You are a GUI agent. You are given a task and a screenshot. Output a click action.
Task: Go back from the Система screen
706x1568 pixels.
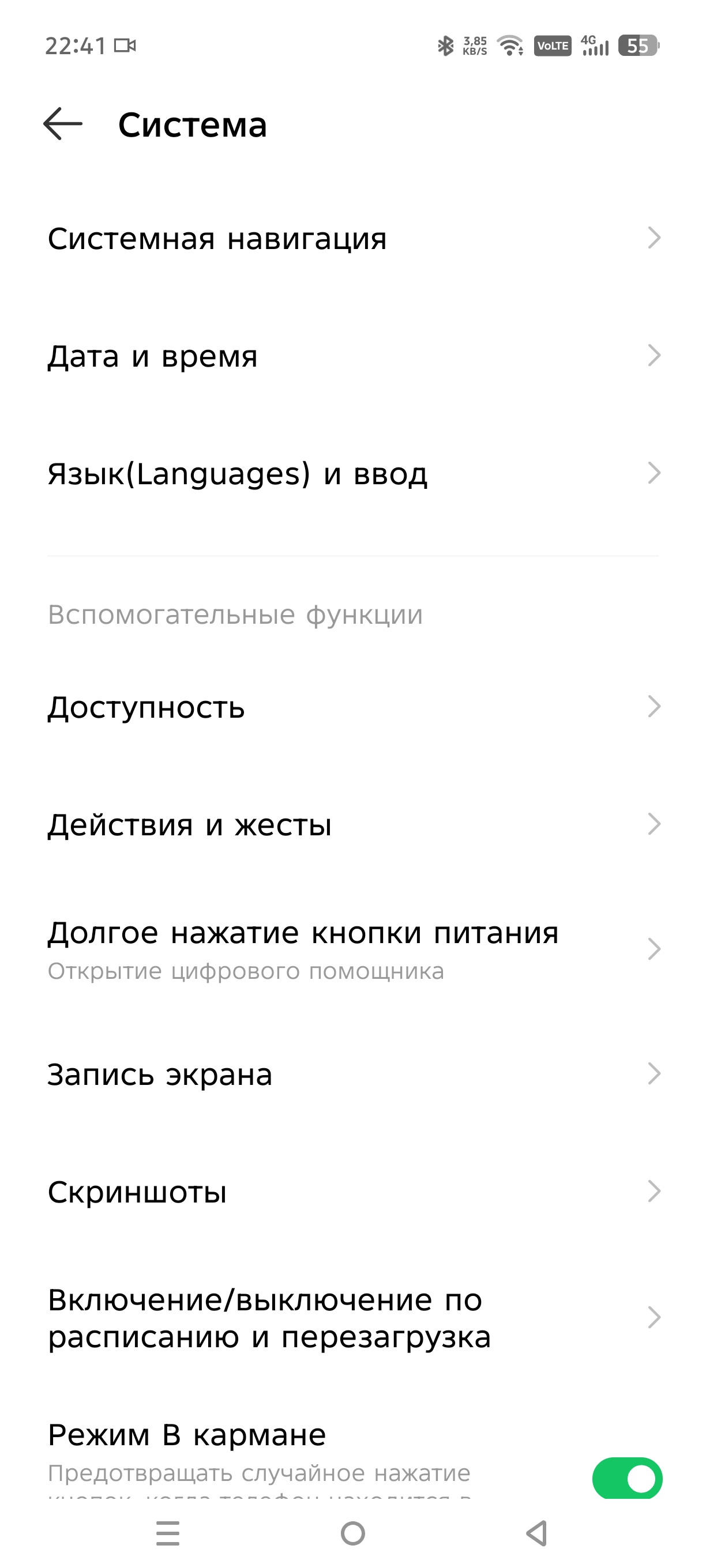click(x=63, y=124)
